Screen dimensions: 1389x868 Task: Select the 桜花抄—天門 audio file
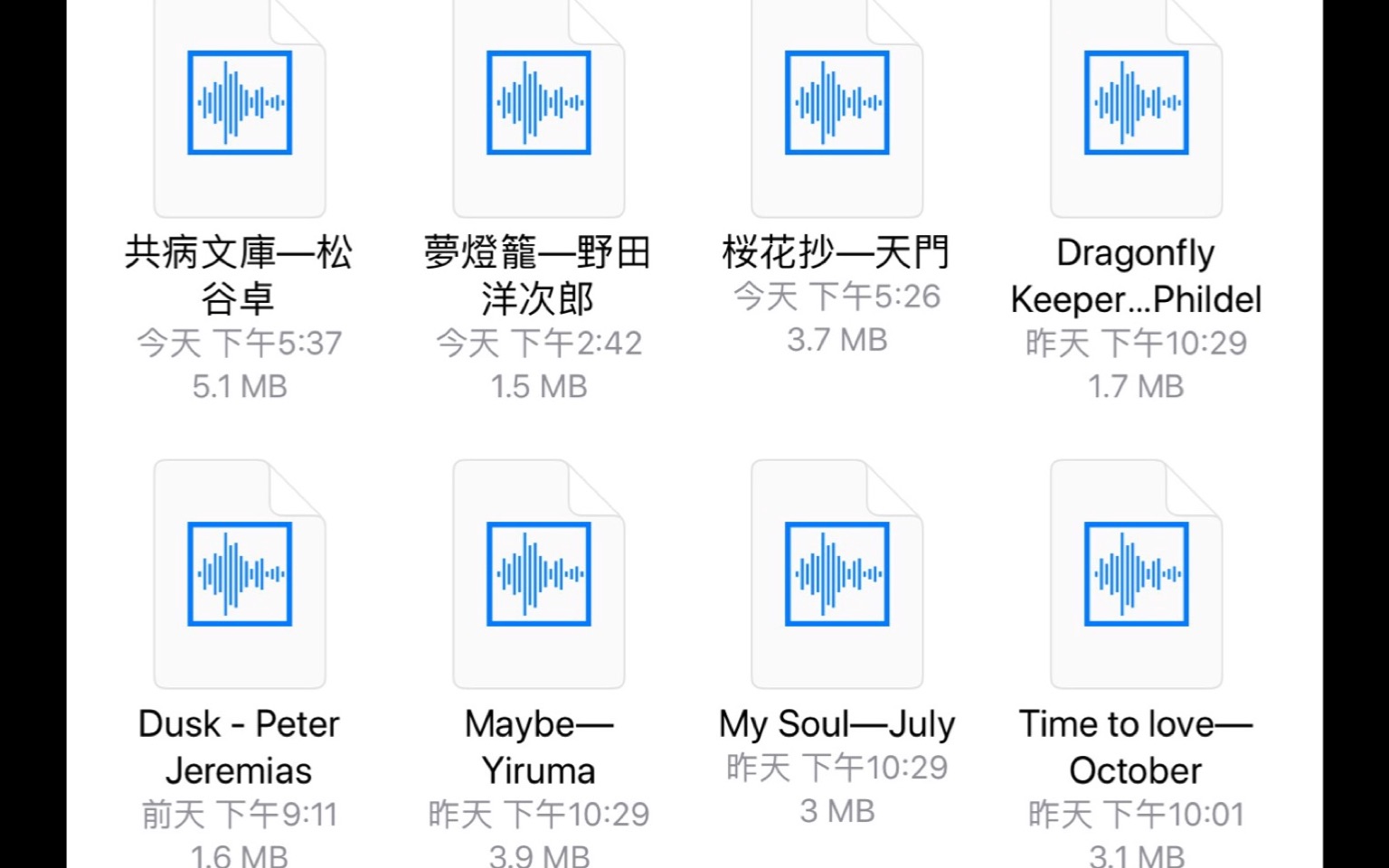point(836,104)
